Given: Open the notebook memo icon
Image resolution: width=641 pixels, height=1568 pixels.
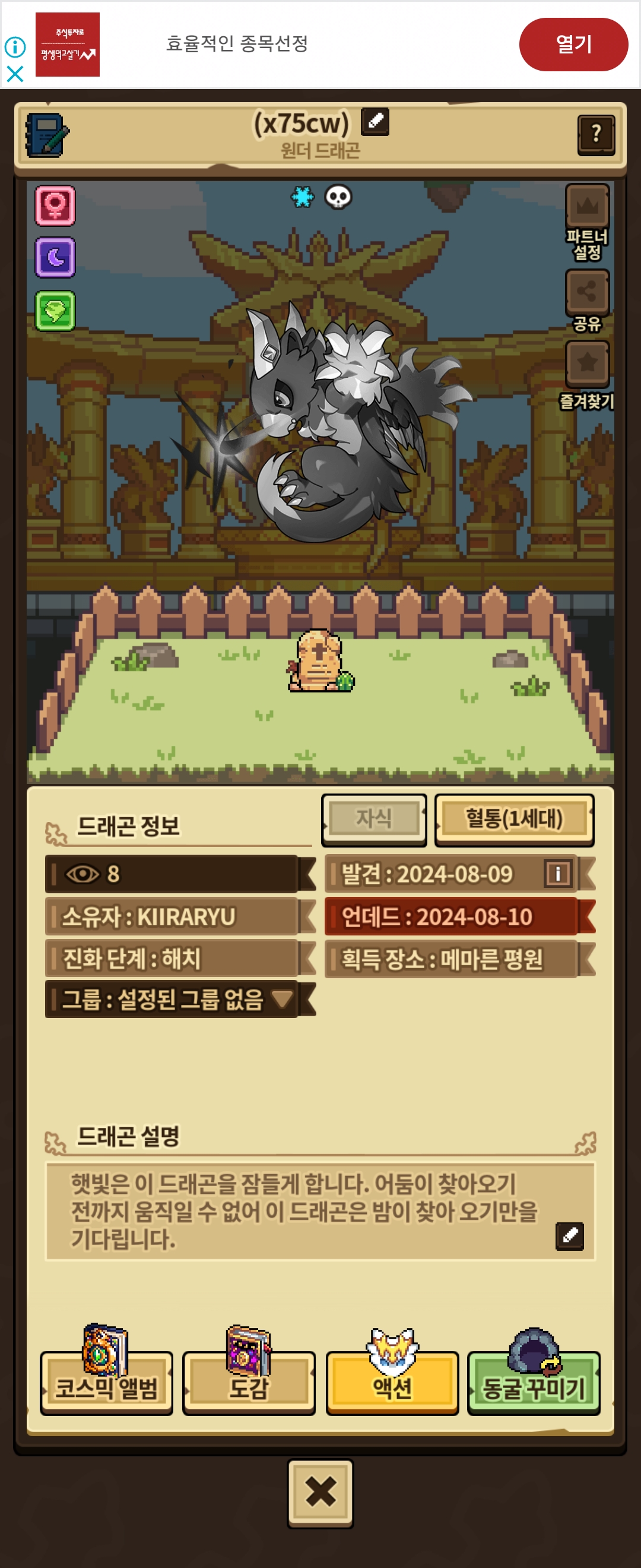Looking at the screenshot, I should point(47,135).
